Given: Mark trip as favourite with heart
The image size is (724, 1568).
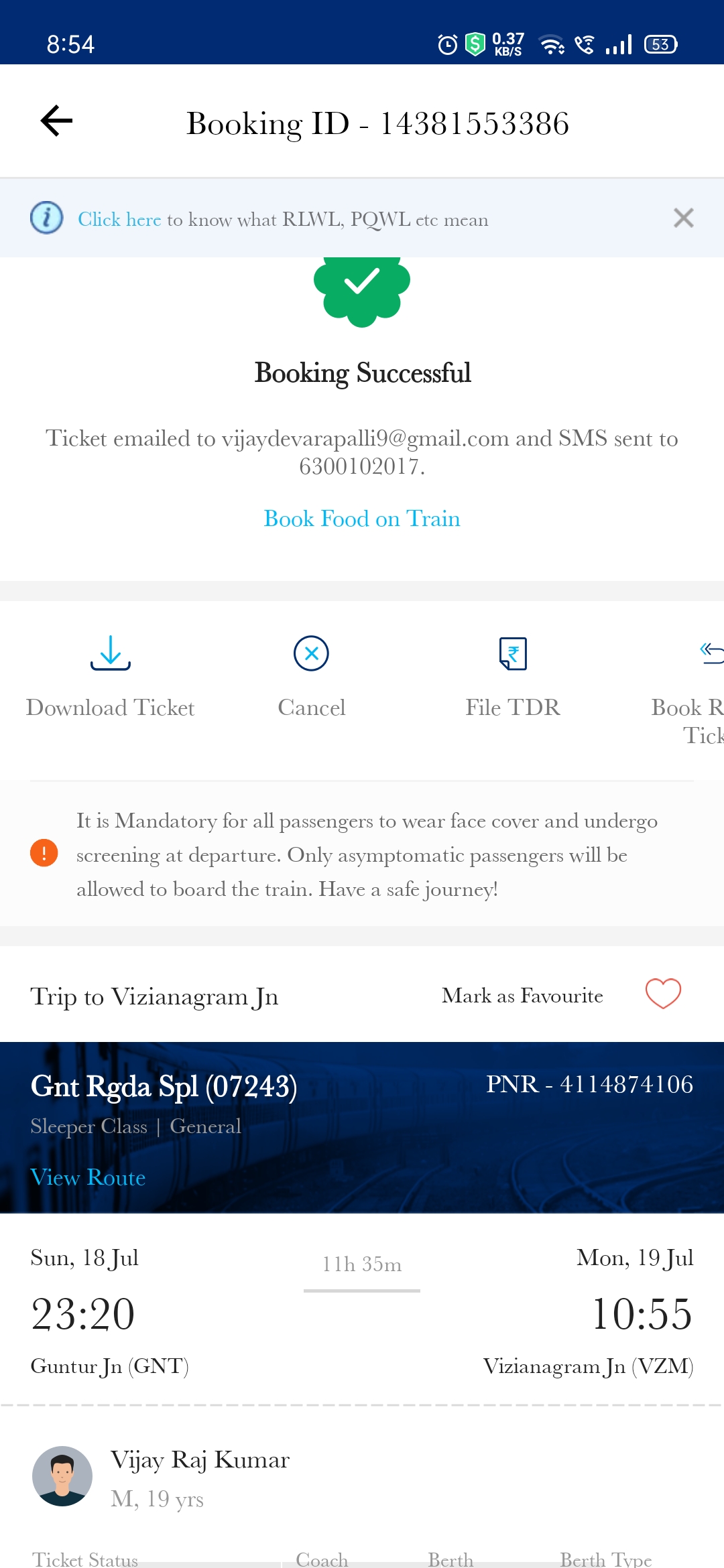Looking at the screenshot, I should pyautogui.click(x=662, y=993).
